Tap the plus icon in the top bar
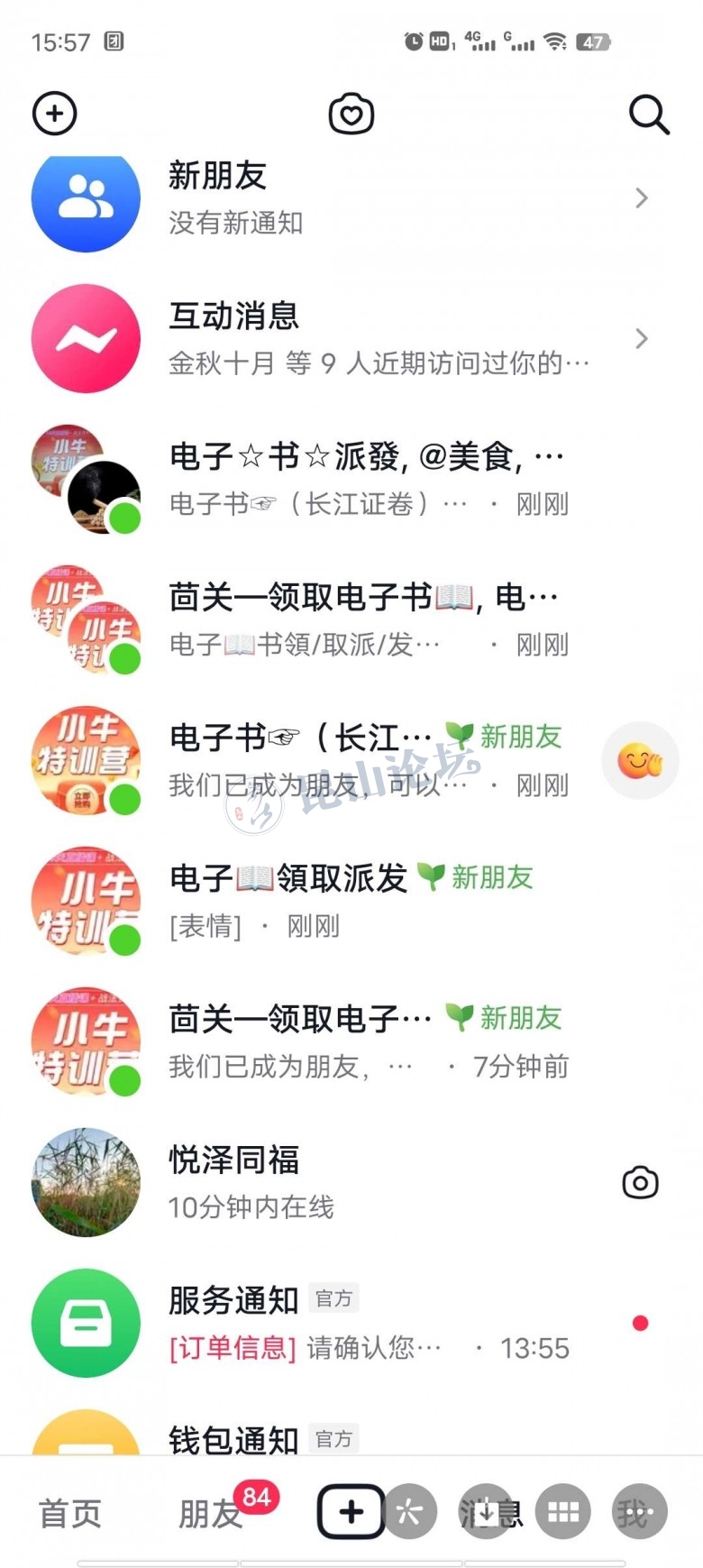Image resolution: width=703 pixels, height=1568 pixels. [54, 114]
